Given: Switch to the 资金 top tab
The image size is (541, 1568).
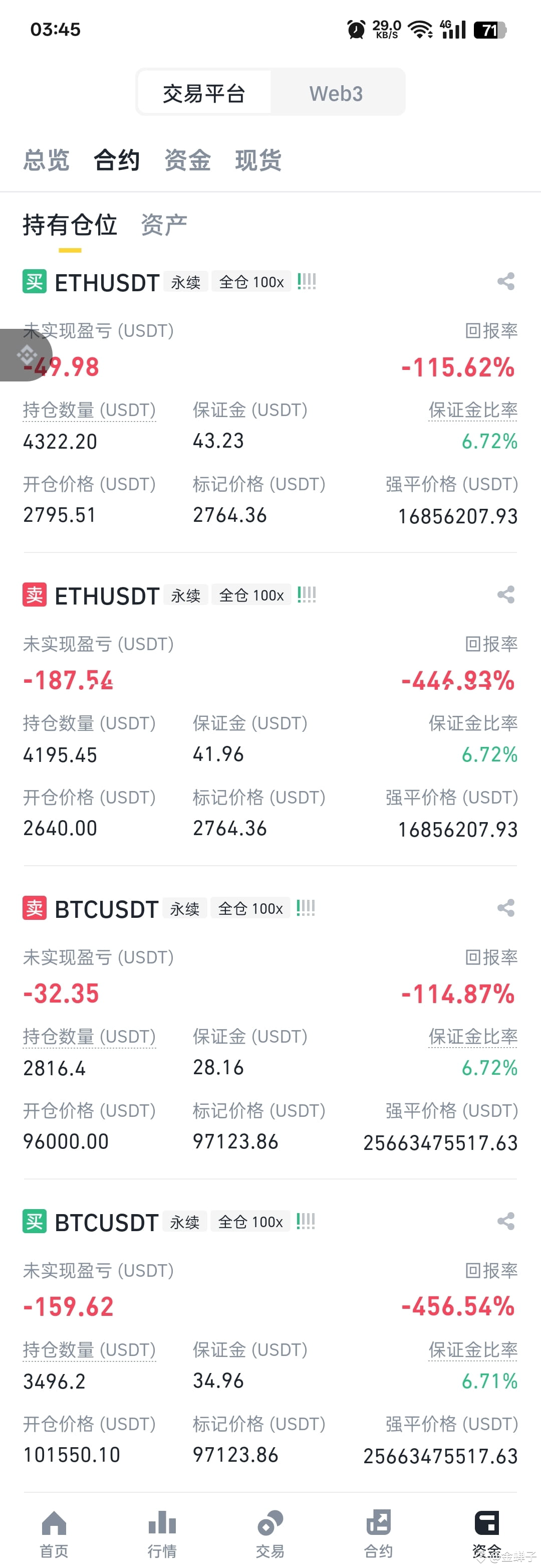Looking at the screenshot, I should pyautogui.click(x=187, y=160).
